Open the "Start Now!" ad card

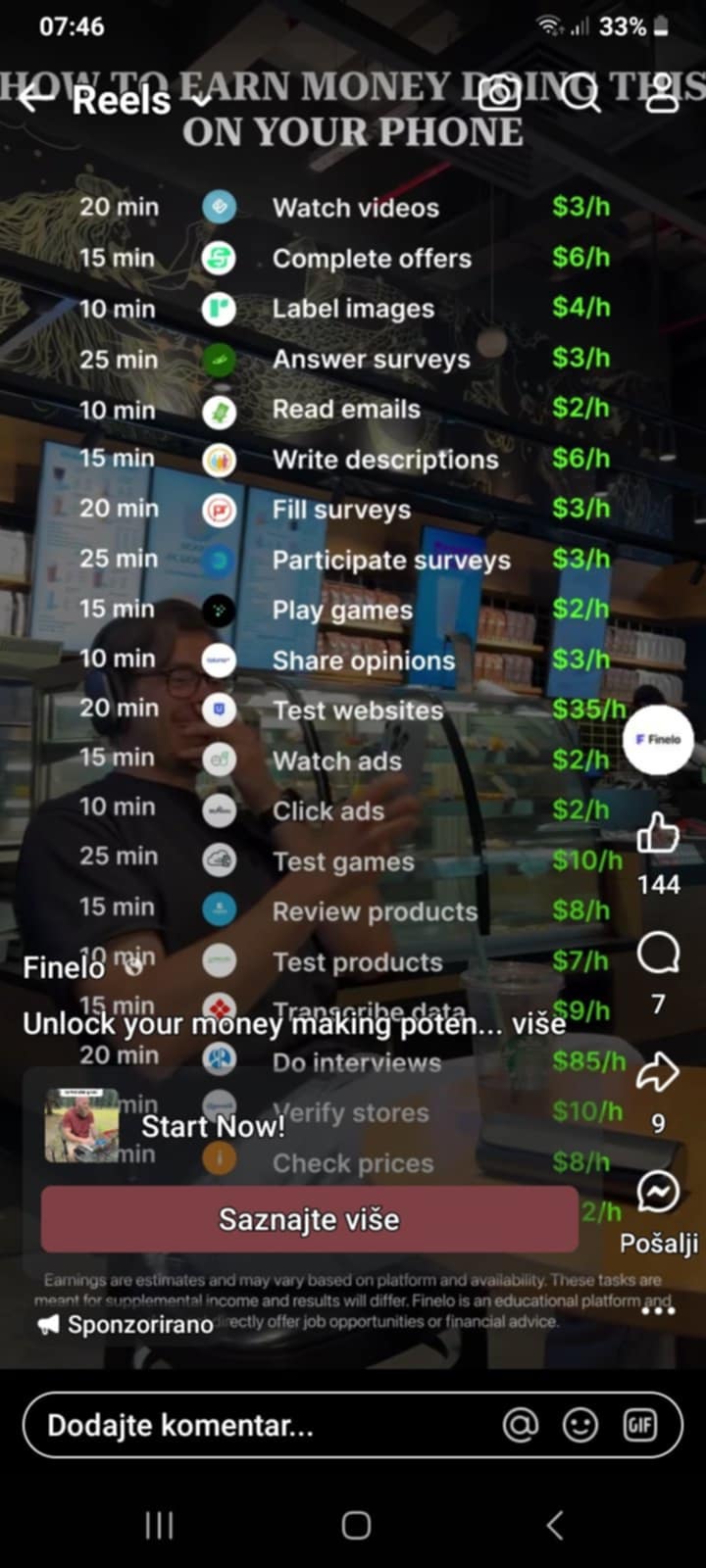(213, 1126)
